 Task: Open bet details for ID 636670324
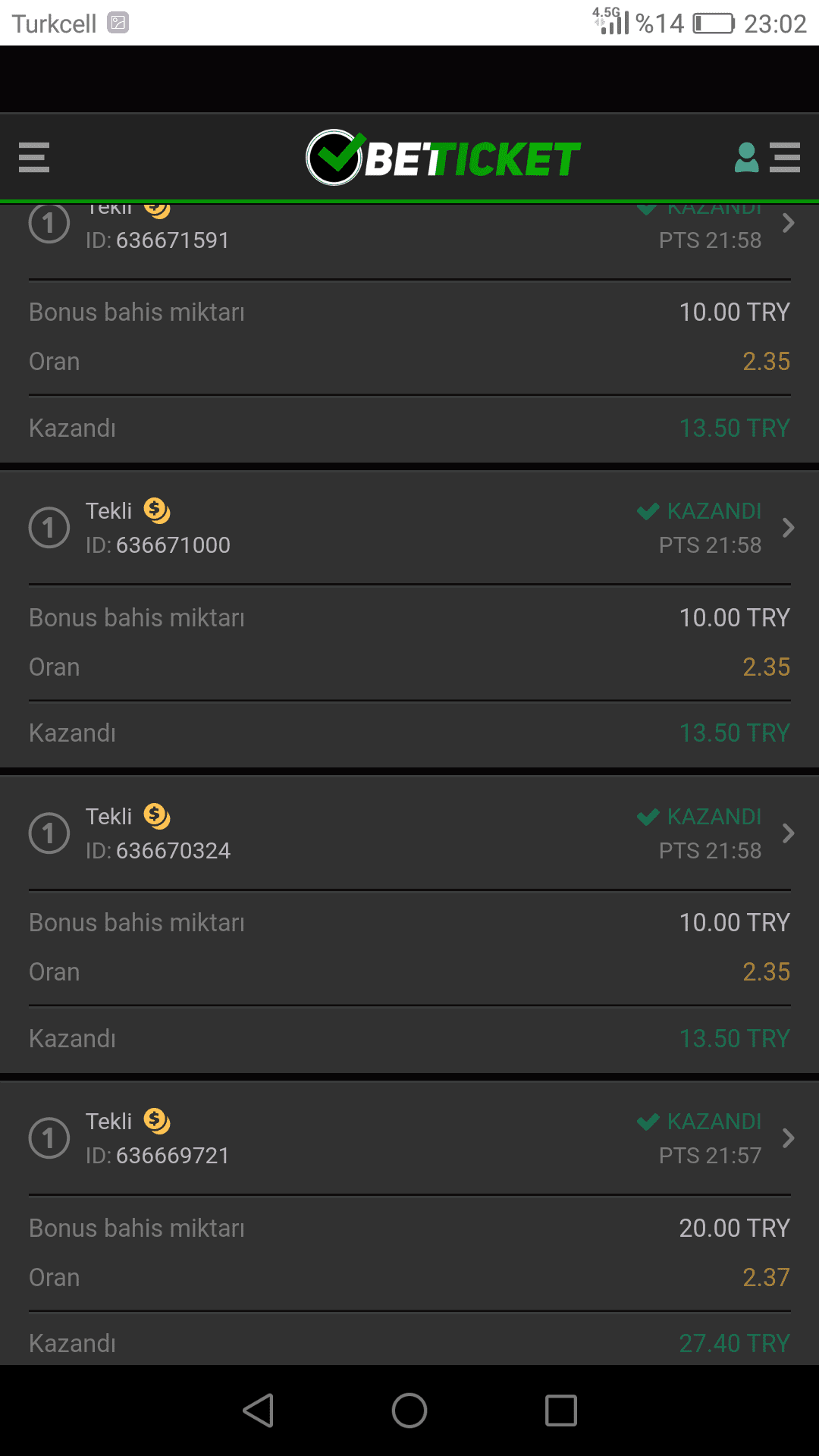pos(789,833)
